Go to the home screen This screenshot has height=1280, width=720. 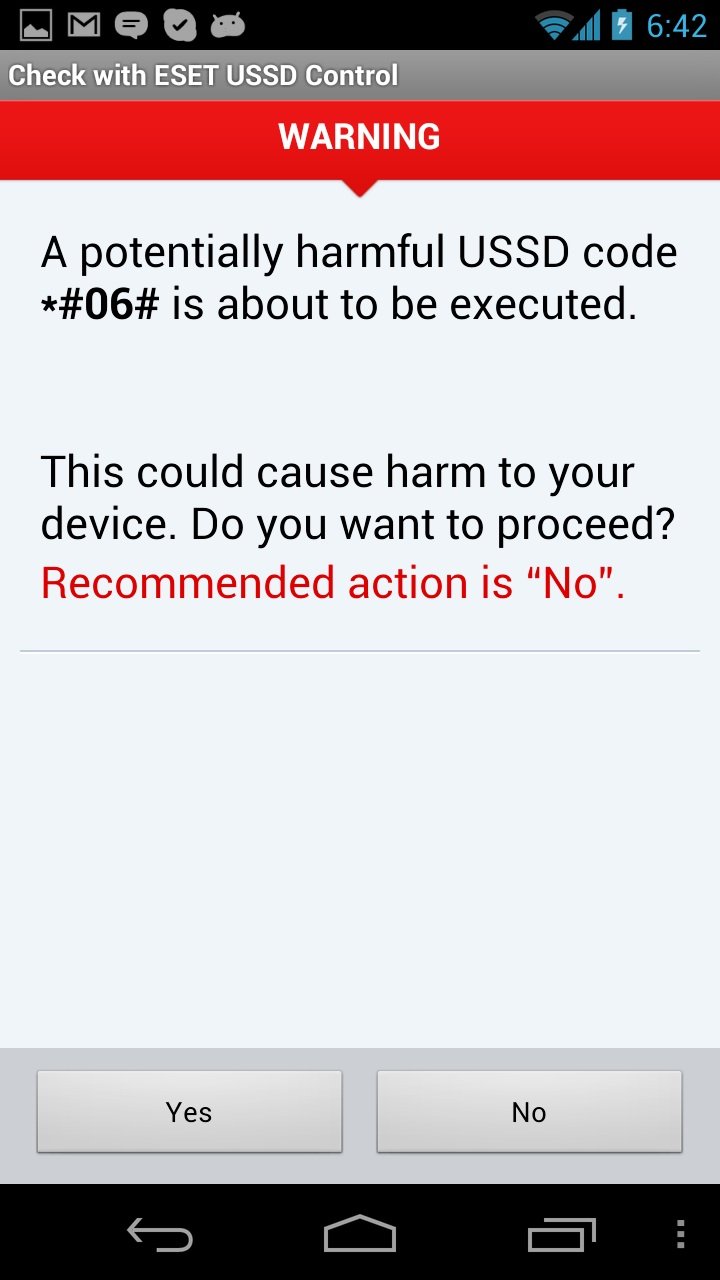tap(360, 1235)
